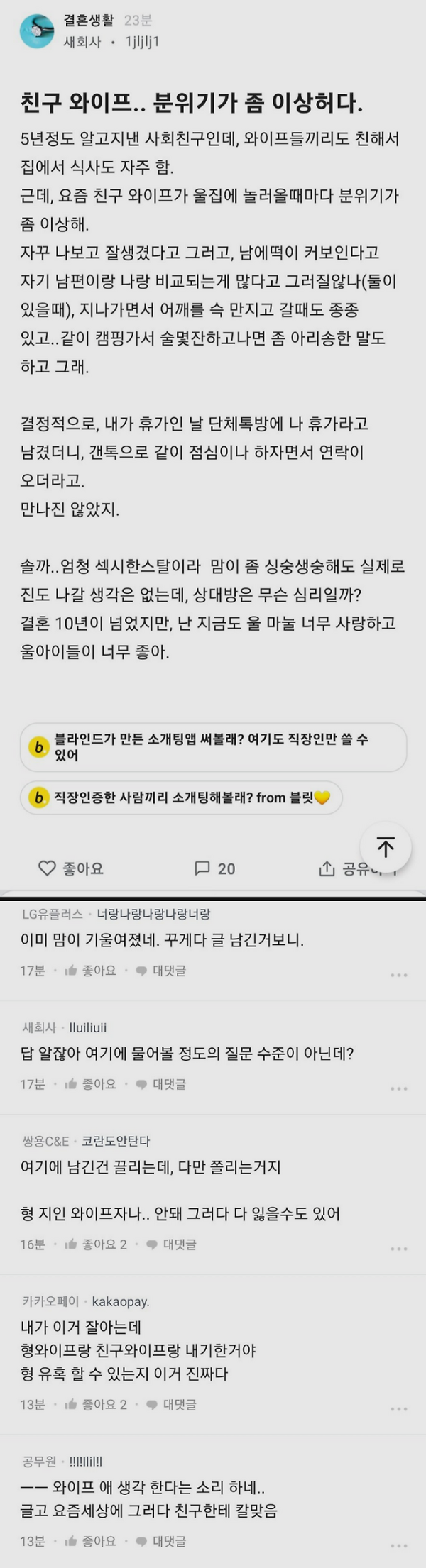This screenshot has height=1568, width=426.
Task: Like the comment by 너랑나랑나랑나랑너랑
Action: tap(90, 971)
